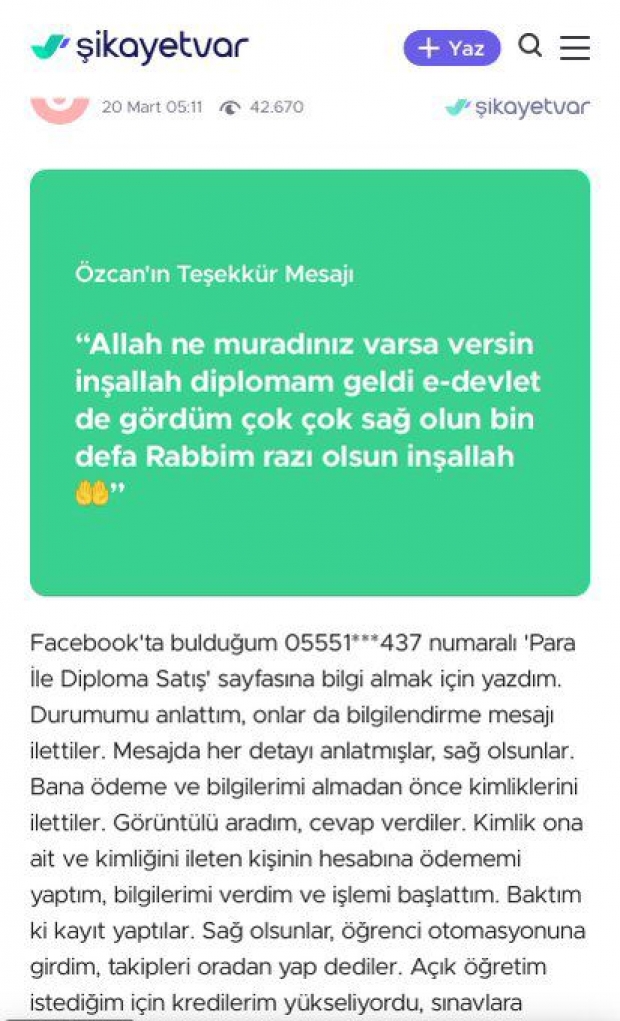Open the search icon in the header
Image resolution: width=620 pixels, height=1021 pixels.
coord(530,46)
